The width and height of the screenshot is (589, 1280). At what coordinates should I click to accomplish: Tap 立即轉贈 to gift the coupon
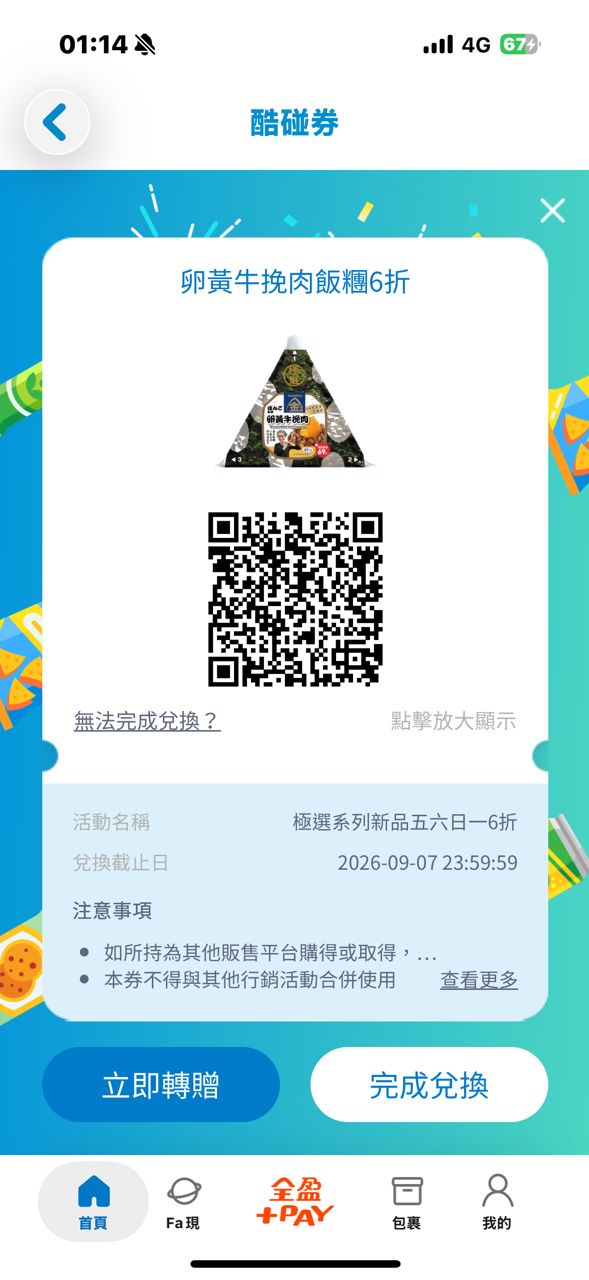(x=161, y=1085)
